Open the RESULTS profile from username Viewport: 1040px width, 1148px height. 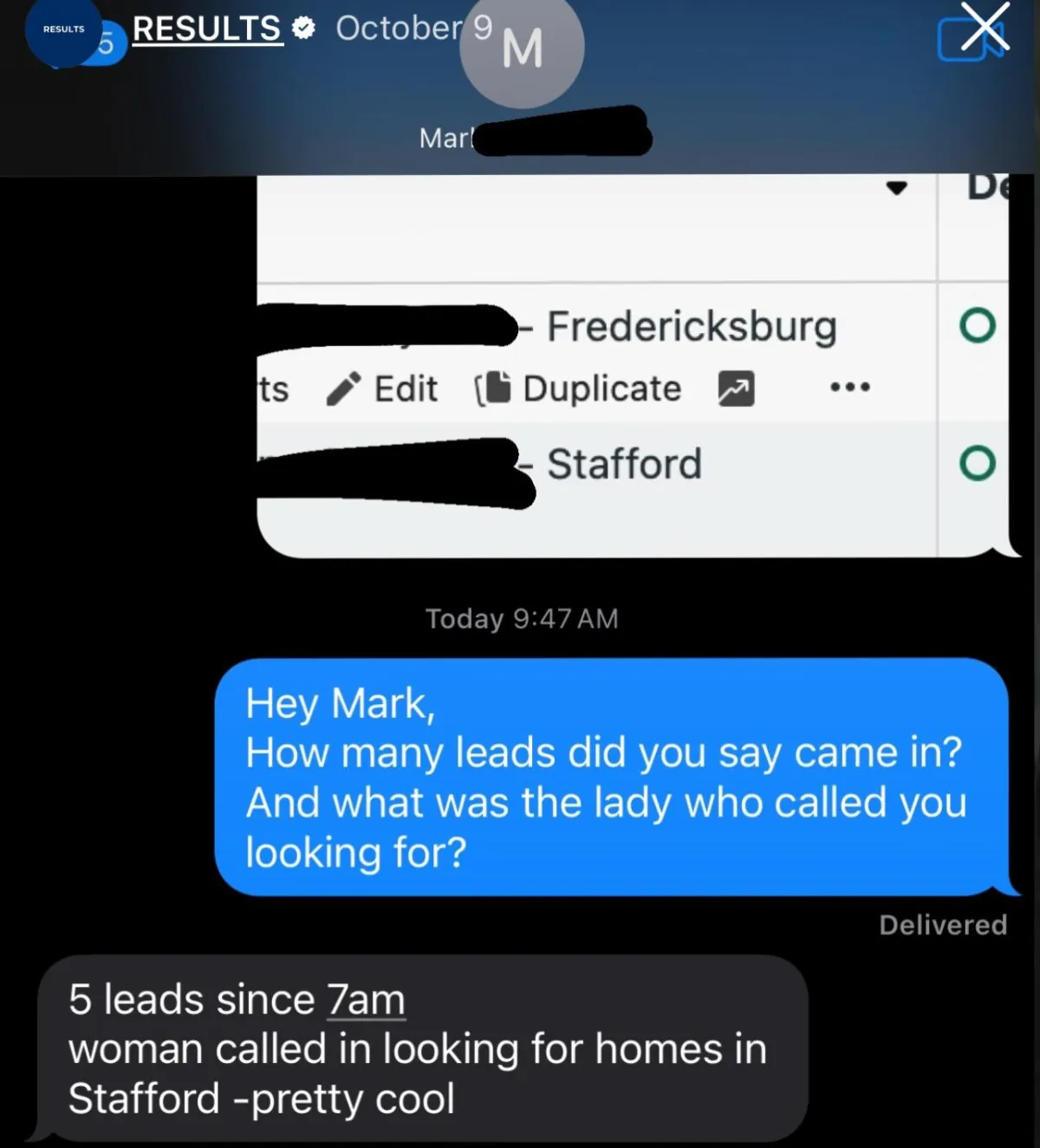click(x=207, y=29)
